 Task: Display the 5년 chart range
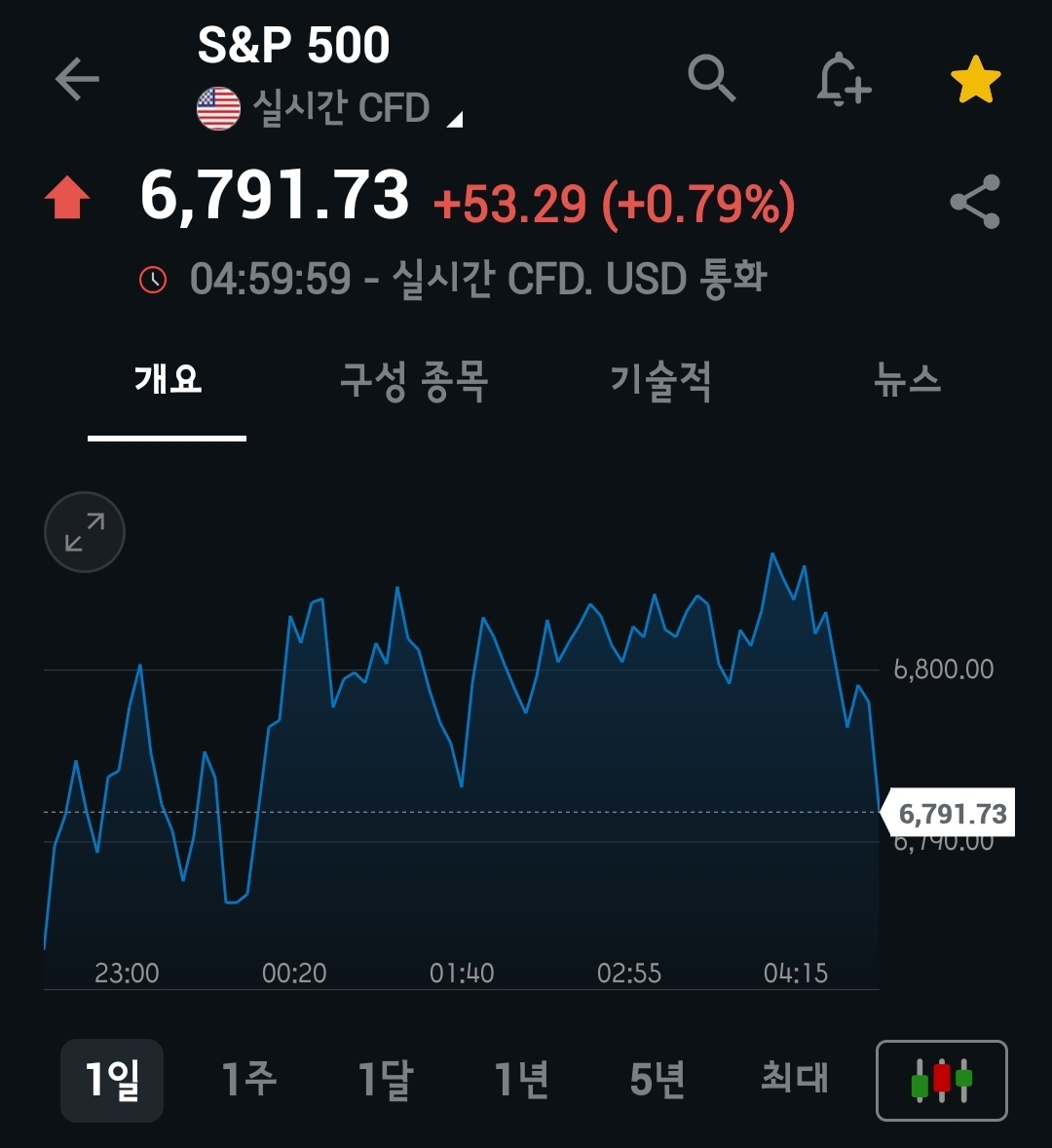click(657, 1080)
